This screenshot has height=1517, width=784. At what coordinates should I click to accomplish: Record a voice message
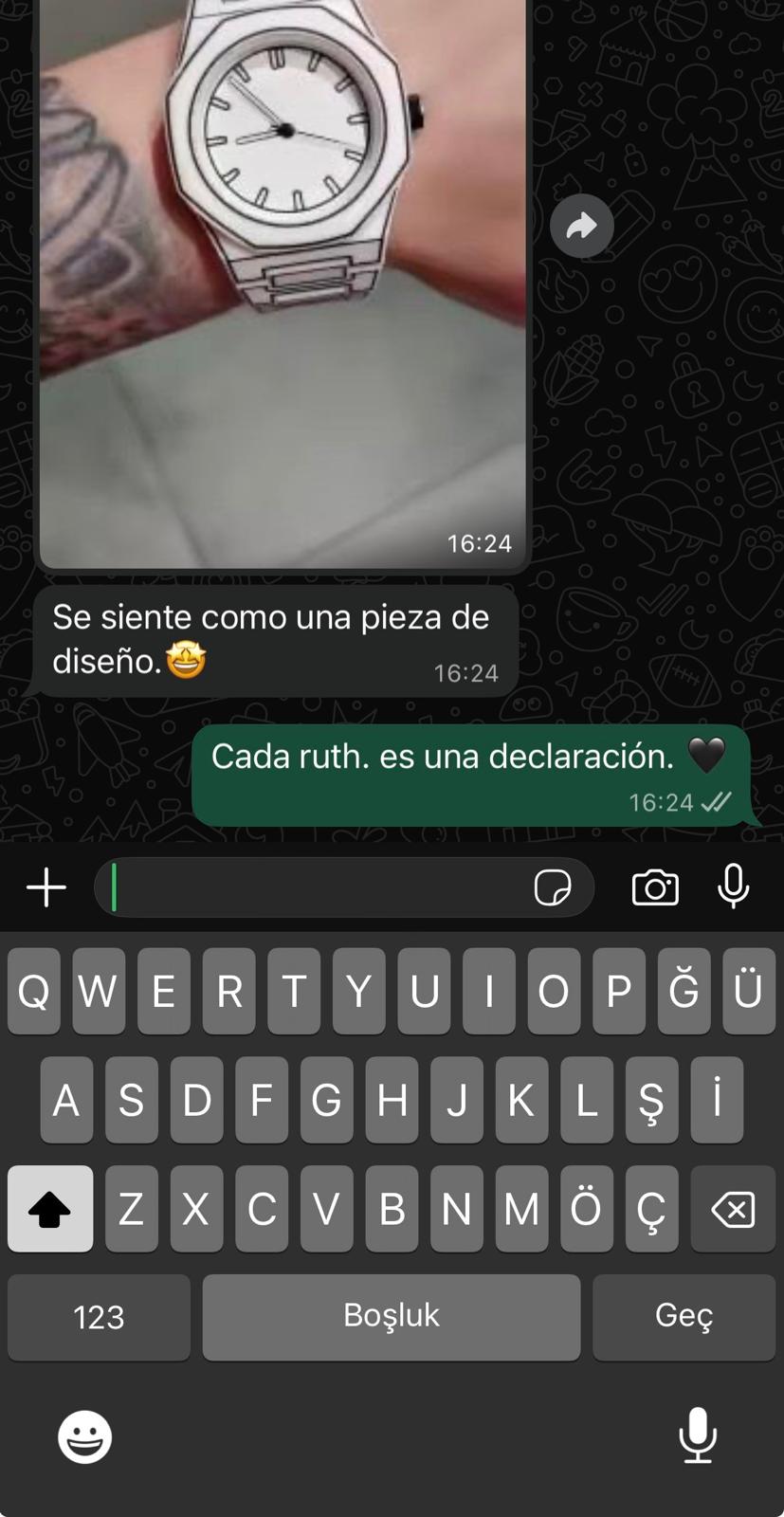(x=733, y=888)
